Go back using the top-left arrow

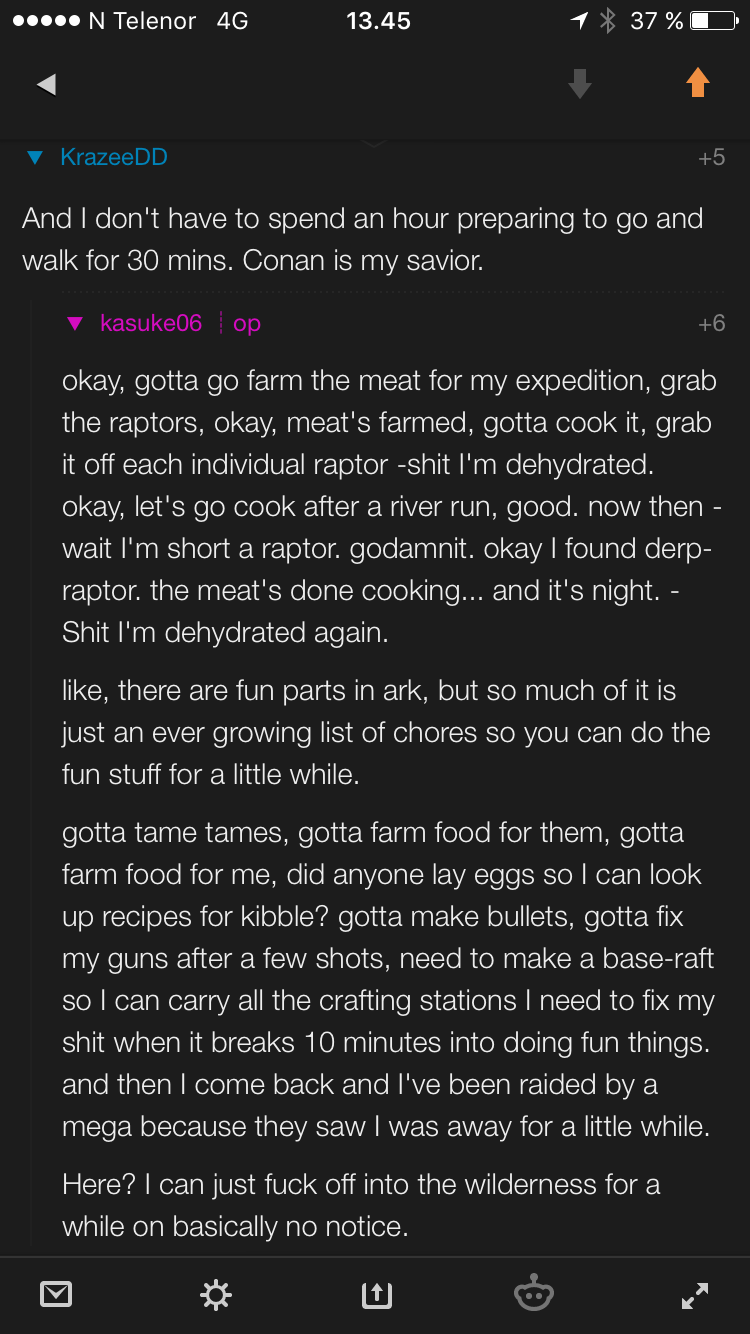pyautogui.click(x=46, y=85)
